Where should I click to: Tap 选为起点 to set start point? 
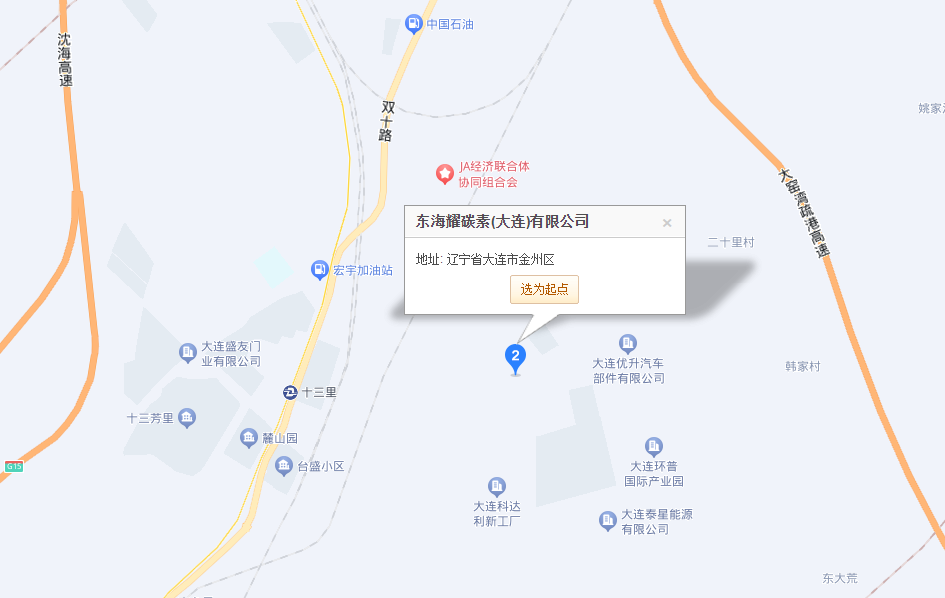tap(544, 289)
